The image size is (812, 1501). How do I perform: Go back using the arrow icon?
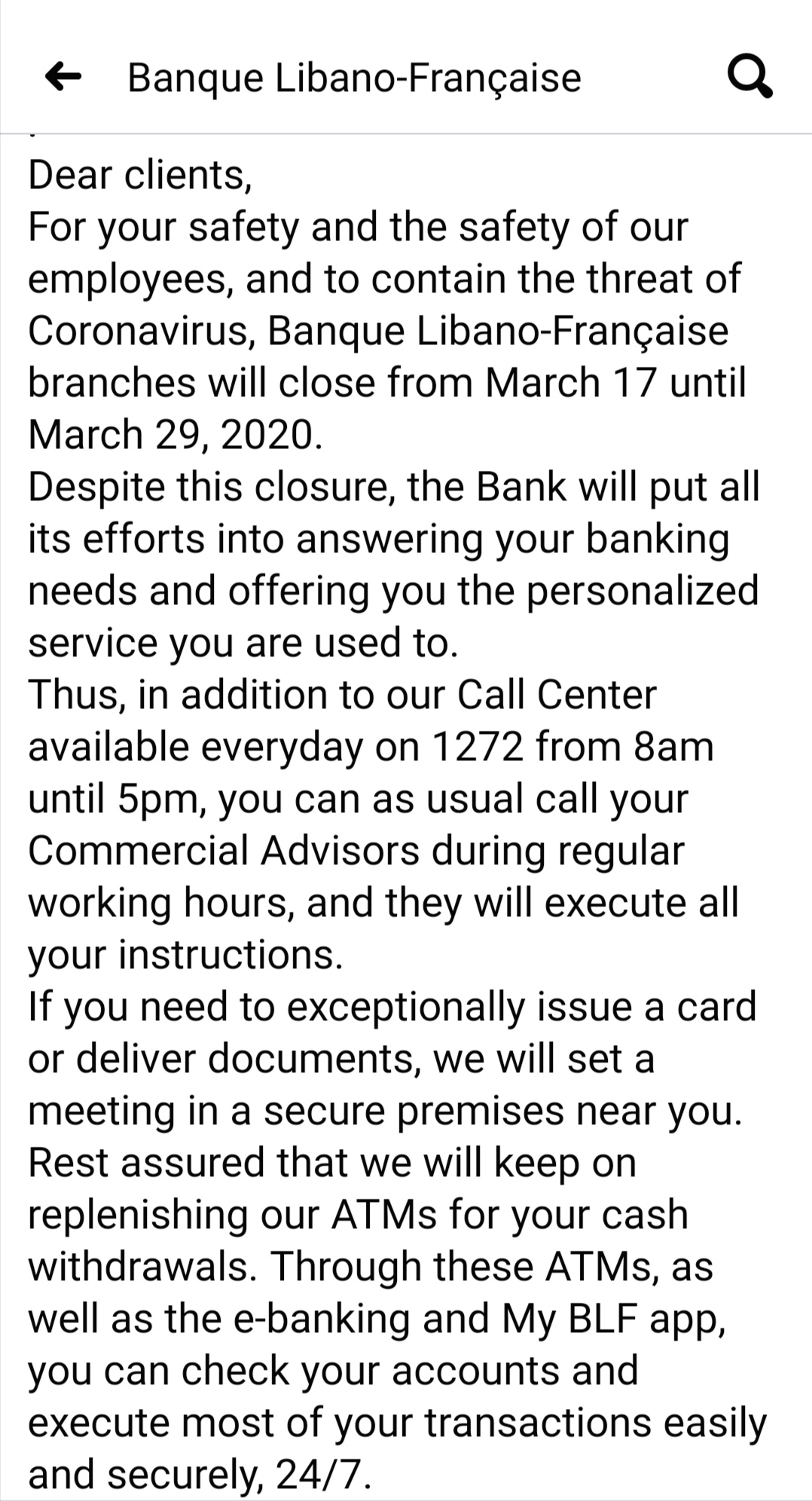(x=63, y=76)
